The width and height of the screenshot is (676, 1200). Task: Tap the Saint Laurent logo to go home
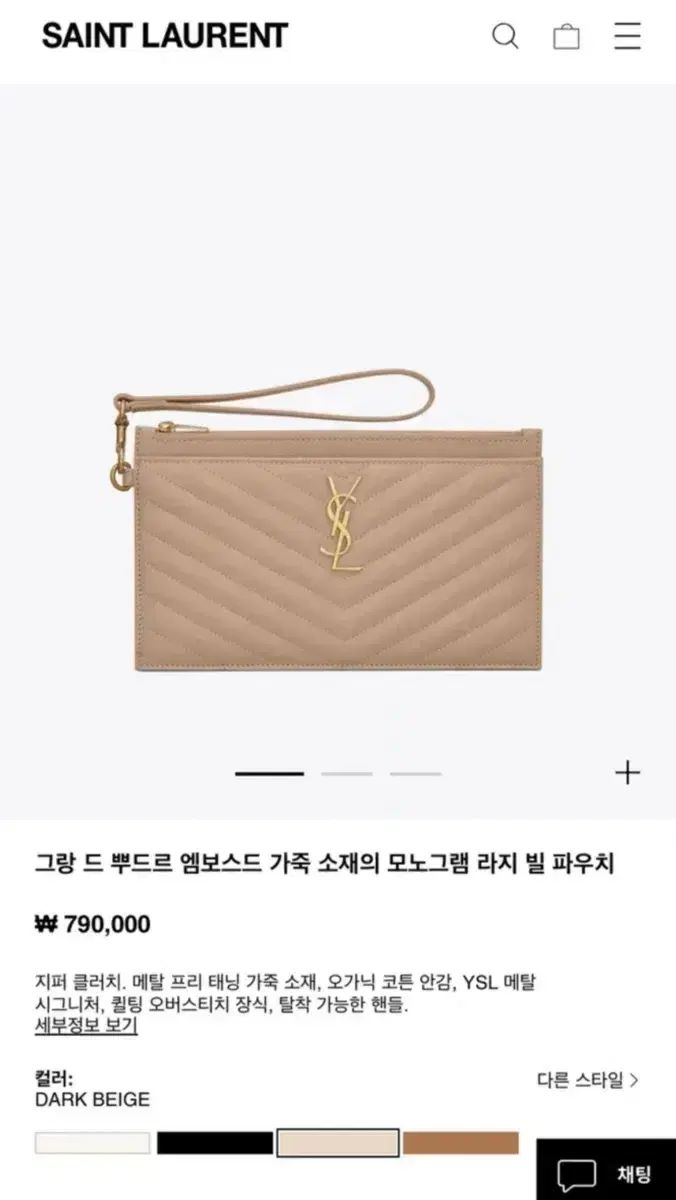click(165, 37)
